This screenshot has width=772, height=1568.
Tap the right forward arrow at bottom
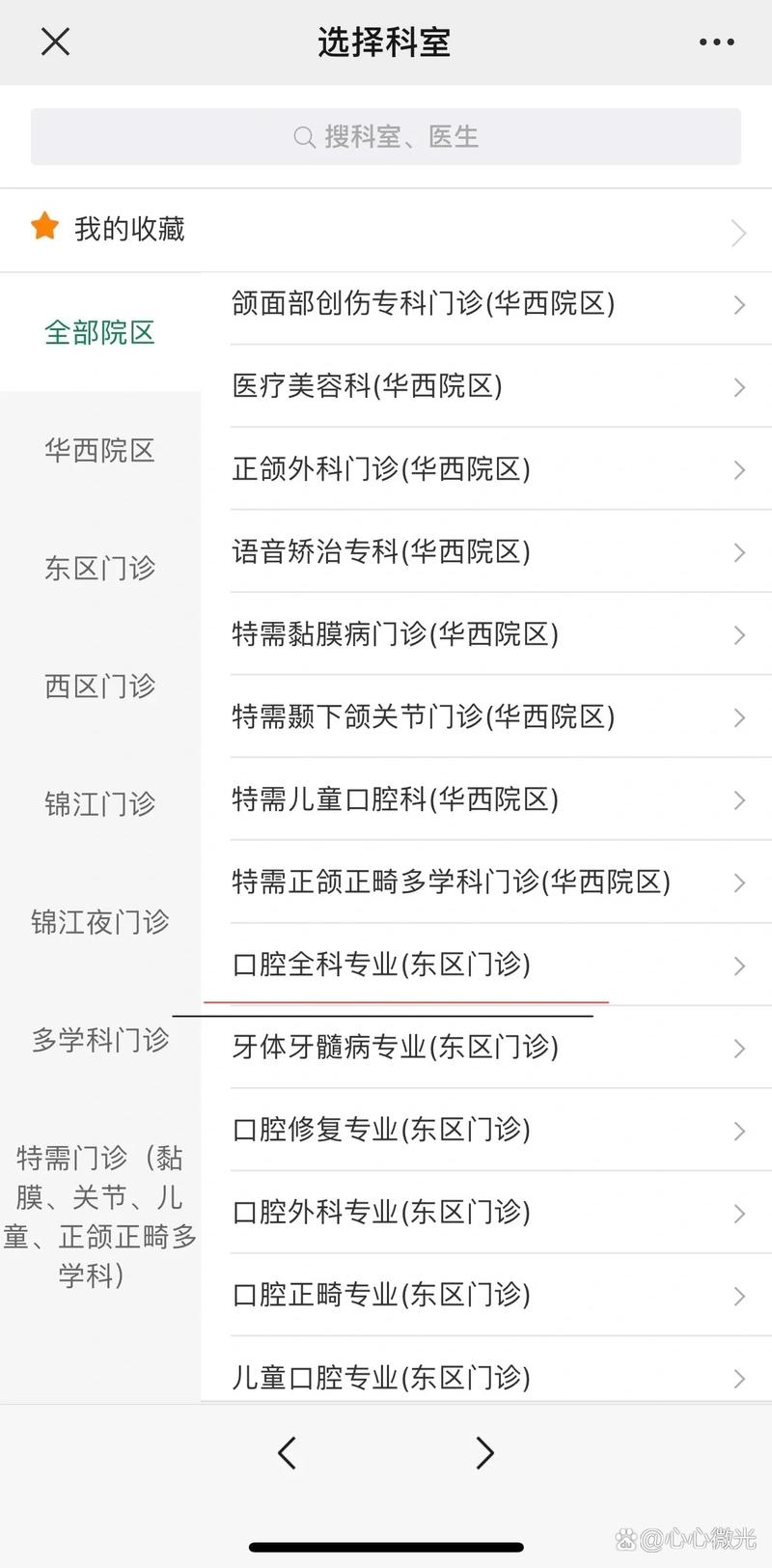pos(484,1452)
